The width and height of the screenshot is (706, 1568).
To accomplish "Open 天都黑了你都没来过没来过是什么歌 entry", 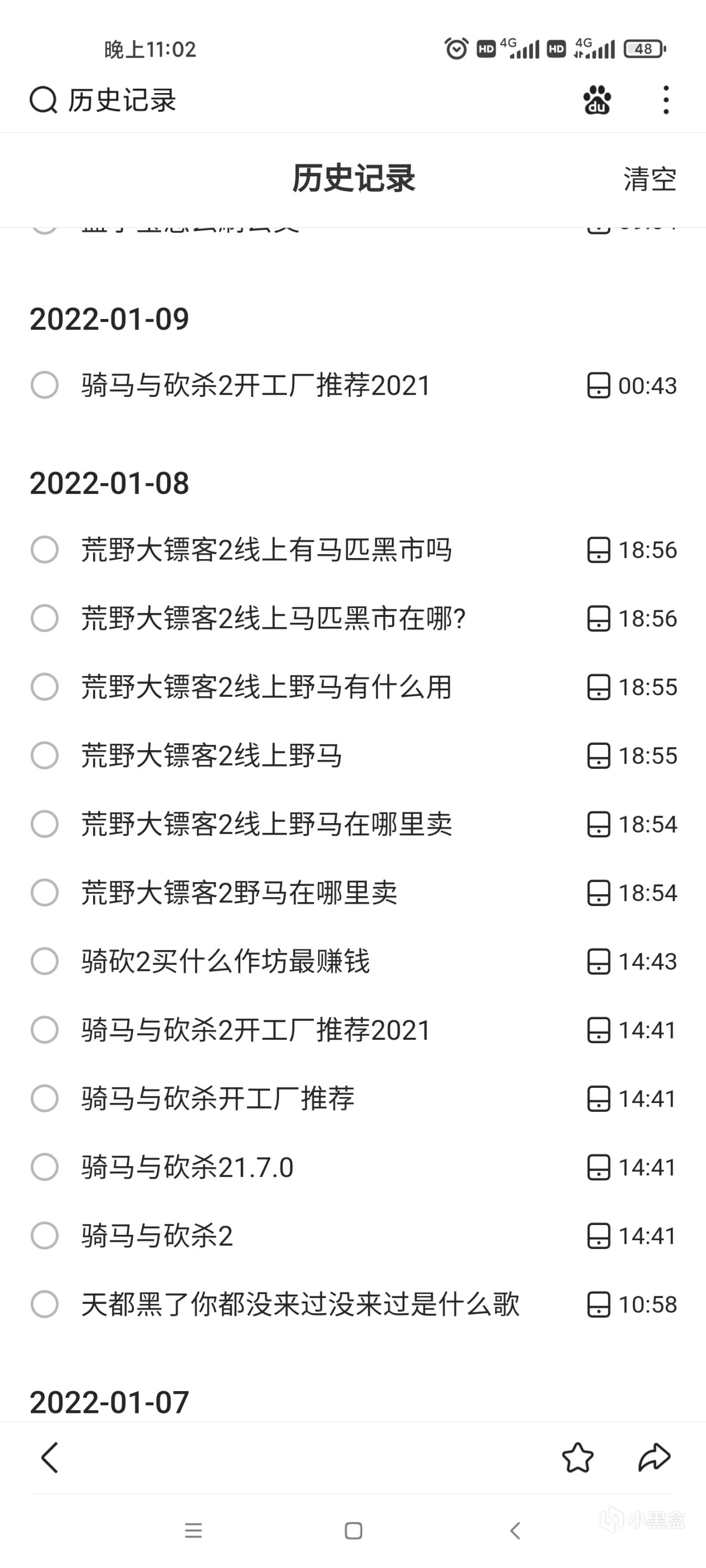I will click(300, 1304).
